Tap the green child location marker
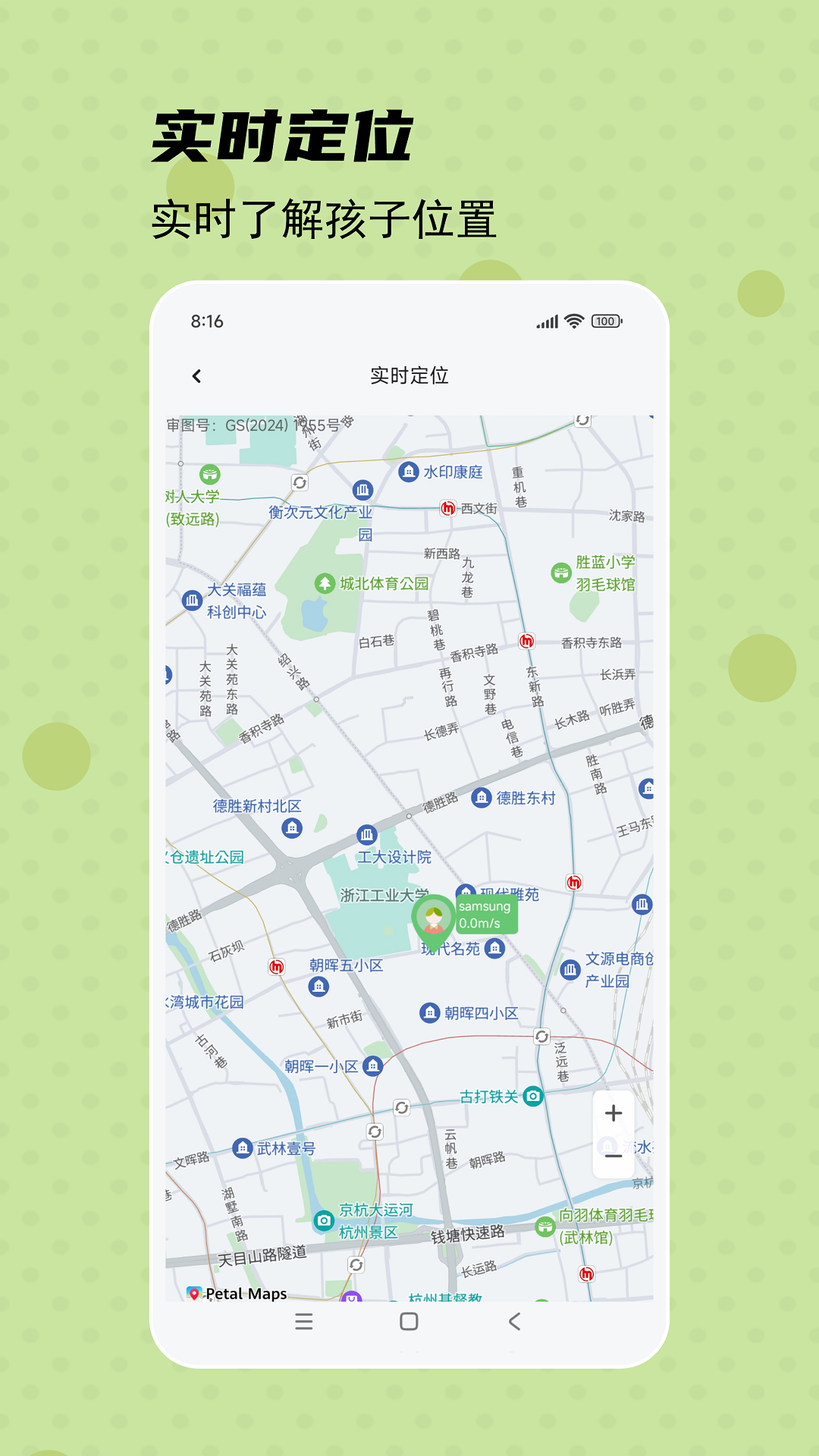Viewport: 819px width, 1456px height. pyautogui.click(x=432, y=918)
